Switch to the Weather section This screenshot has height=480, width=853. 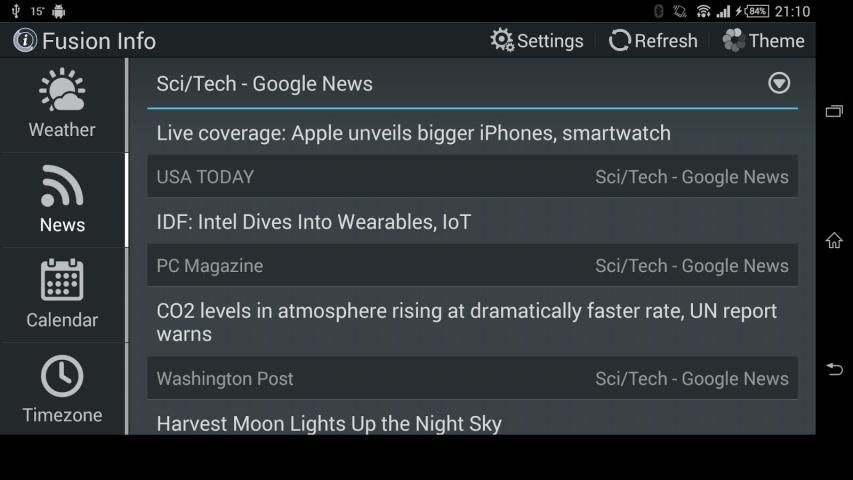pos(62,104)
